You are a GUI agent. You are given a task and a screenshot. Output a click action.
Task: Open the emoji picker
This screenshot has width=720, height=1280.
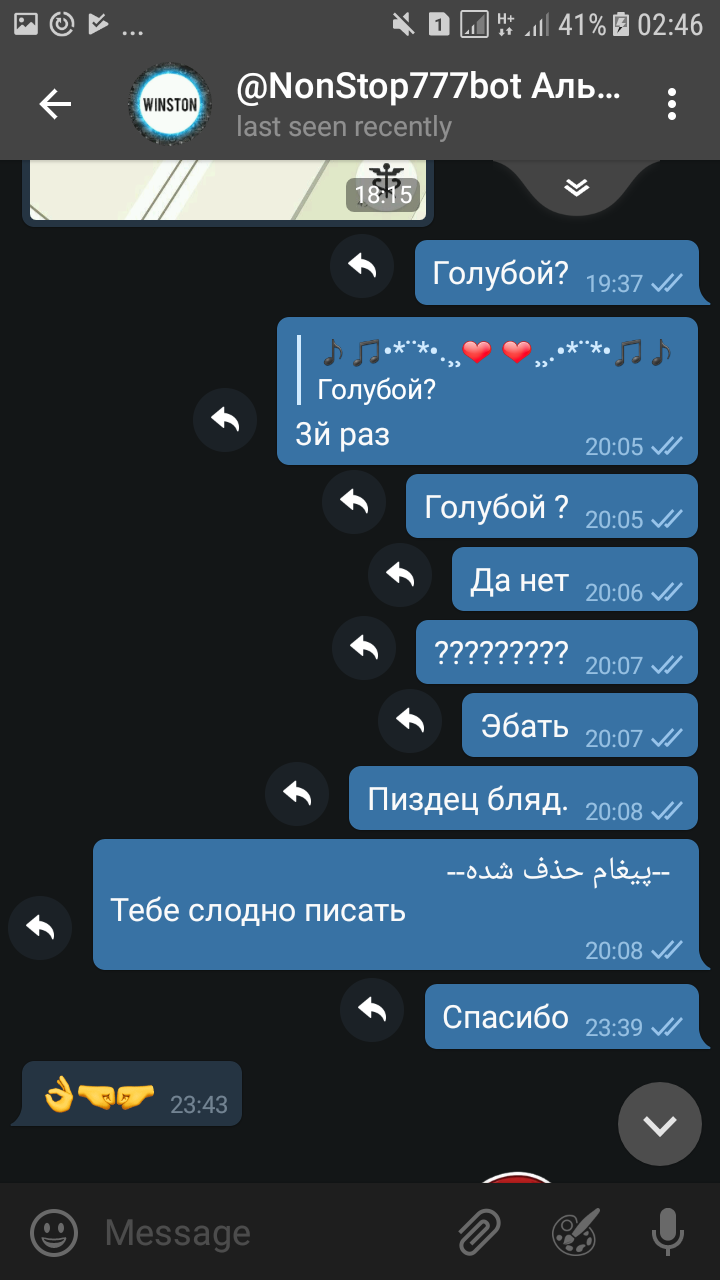[x=54, y=1232]
